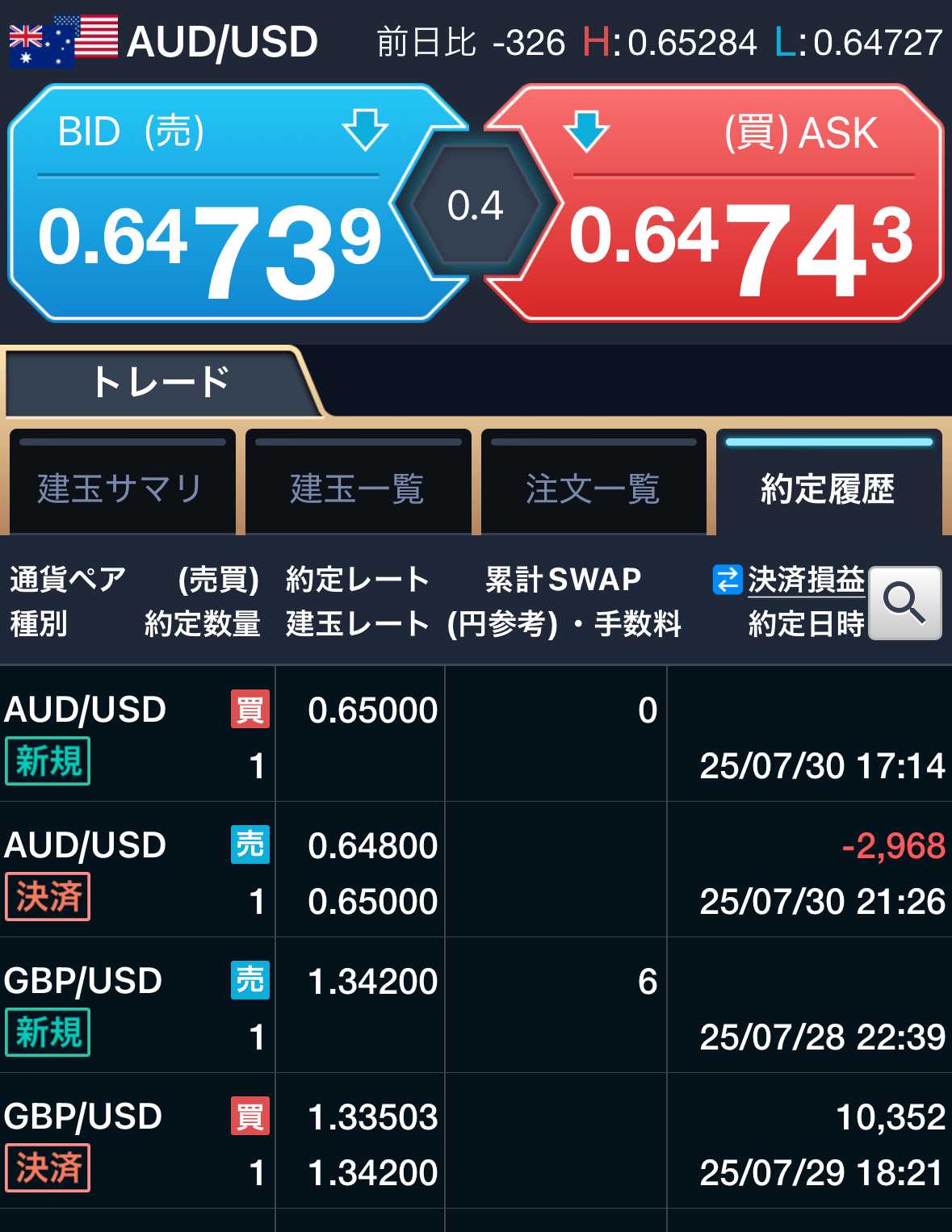The height and width of the screenshot is (1232, 952).
Task: Open the AUD/USD currency pair selector
Action: [164, 41]
